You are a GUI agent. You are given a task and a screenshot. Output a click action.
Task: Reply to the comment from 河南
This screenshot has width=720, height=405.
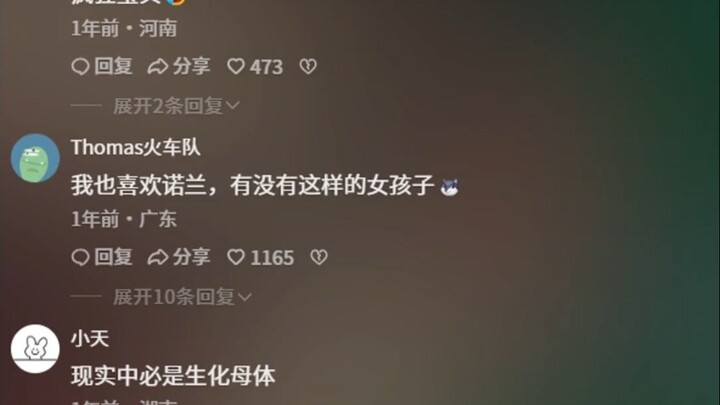tap(102, 66)
